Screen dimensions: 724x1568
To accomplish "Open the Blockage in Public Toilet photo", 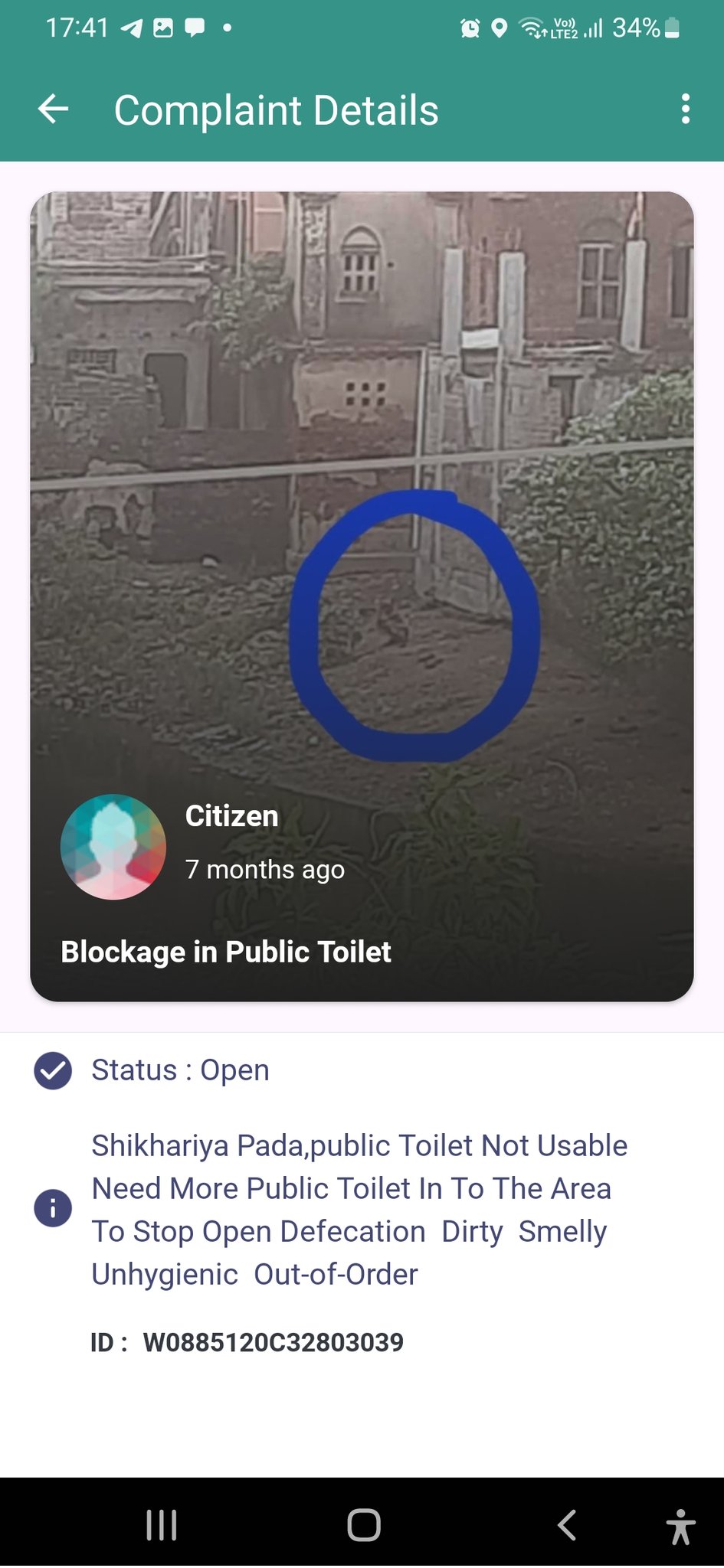I will (x=362, y=536).
